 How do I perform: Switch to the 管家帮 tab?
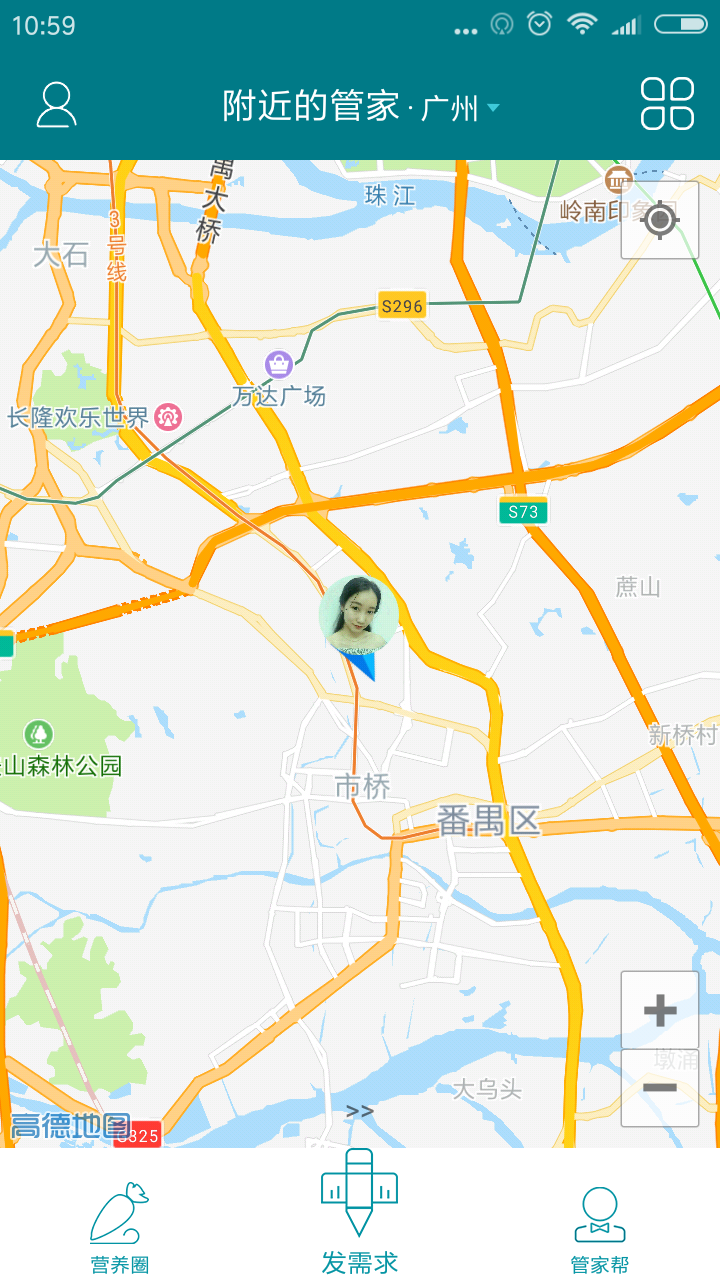tap(600, 1230)
